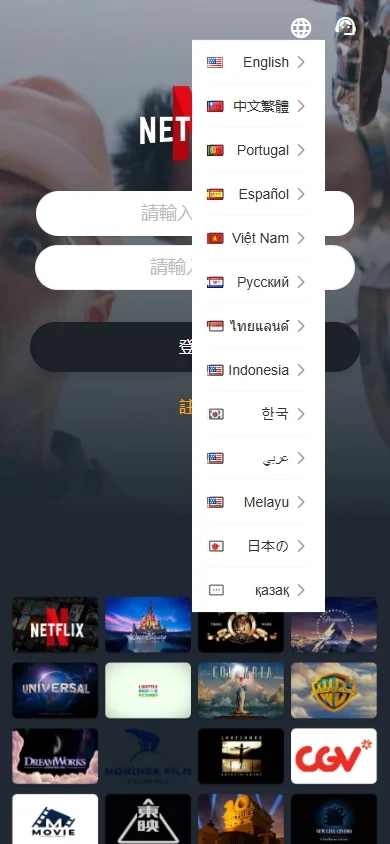
Task: Select the ไทยแลนด์ language row
Action: (x=258, y=326)
